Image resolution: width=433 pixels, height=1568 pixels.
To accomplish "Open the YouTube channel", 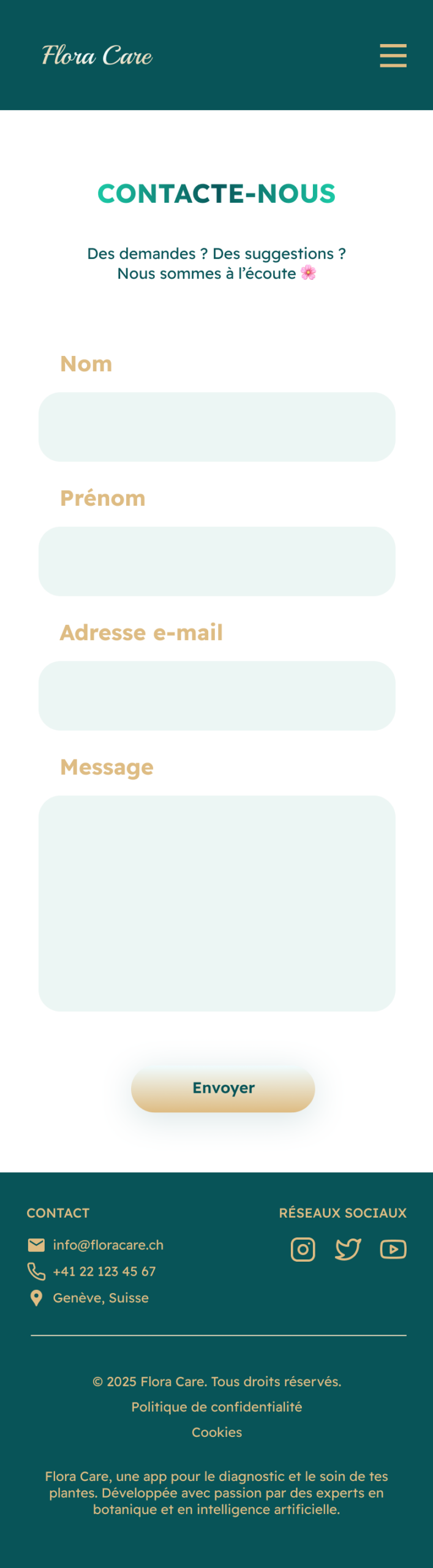I will 393,1249.
